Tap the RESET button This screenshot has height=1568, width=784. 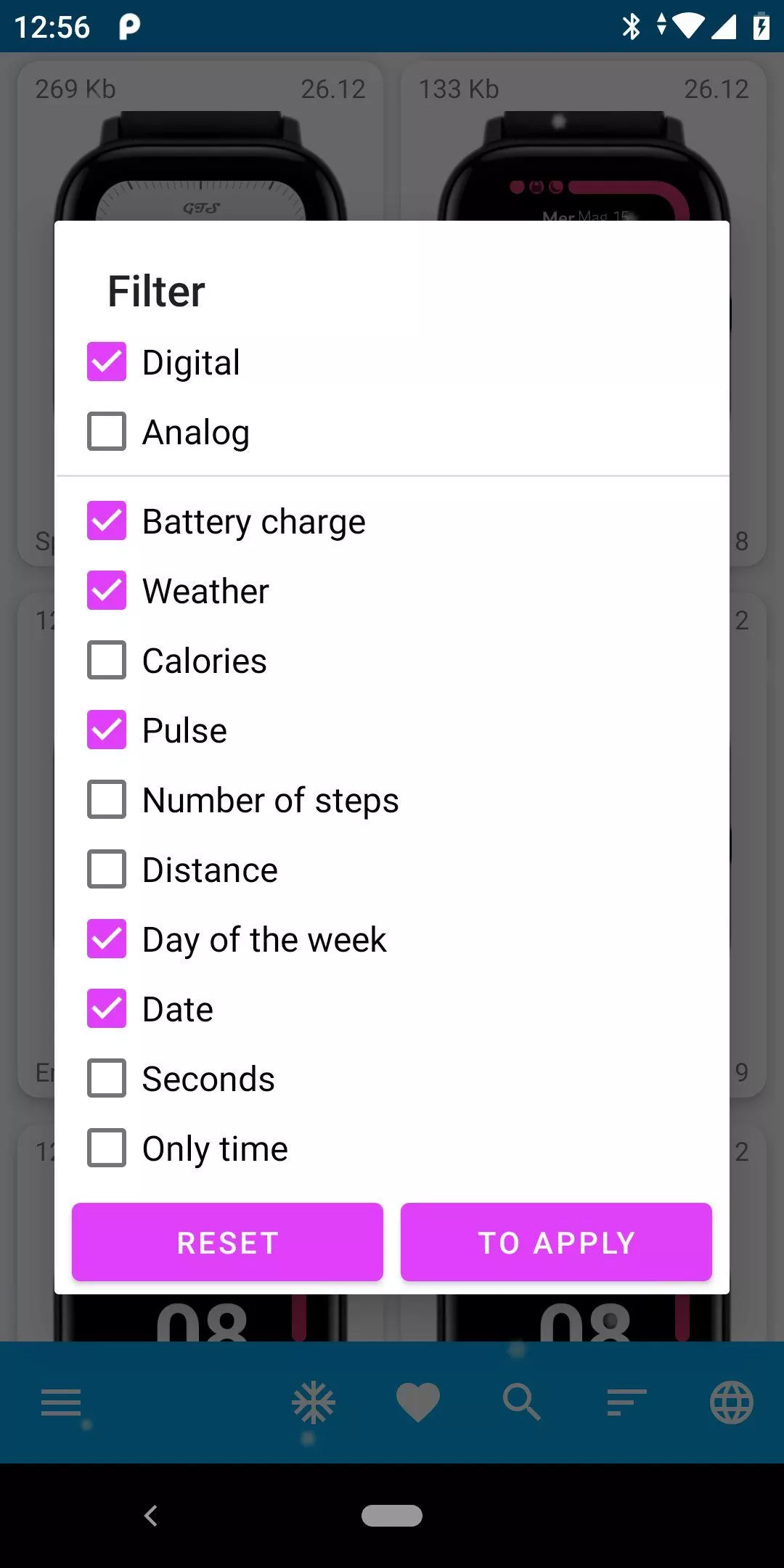(x=227, y=1242)
